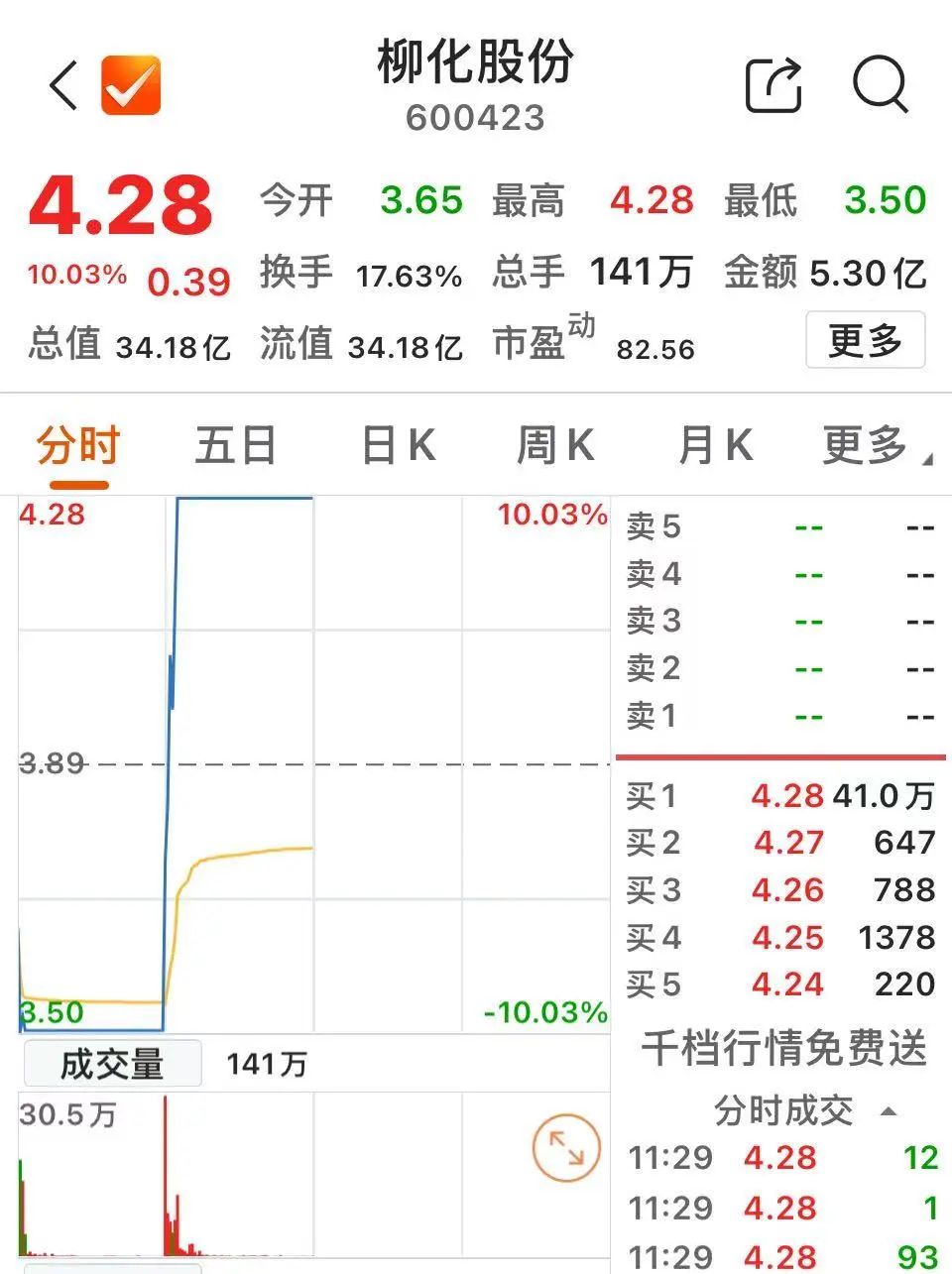Tap the 更多 button beside 市盈
Image resolution: width=952 pixels, height=1274 pixels.
[865, 341]
